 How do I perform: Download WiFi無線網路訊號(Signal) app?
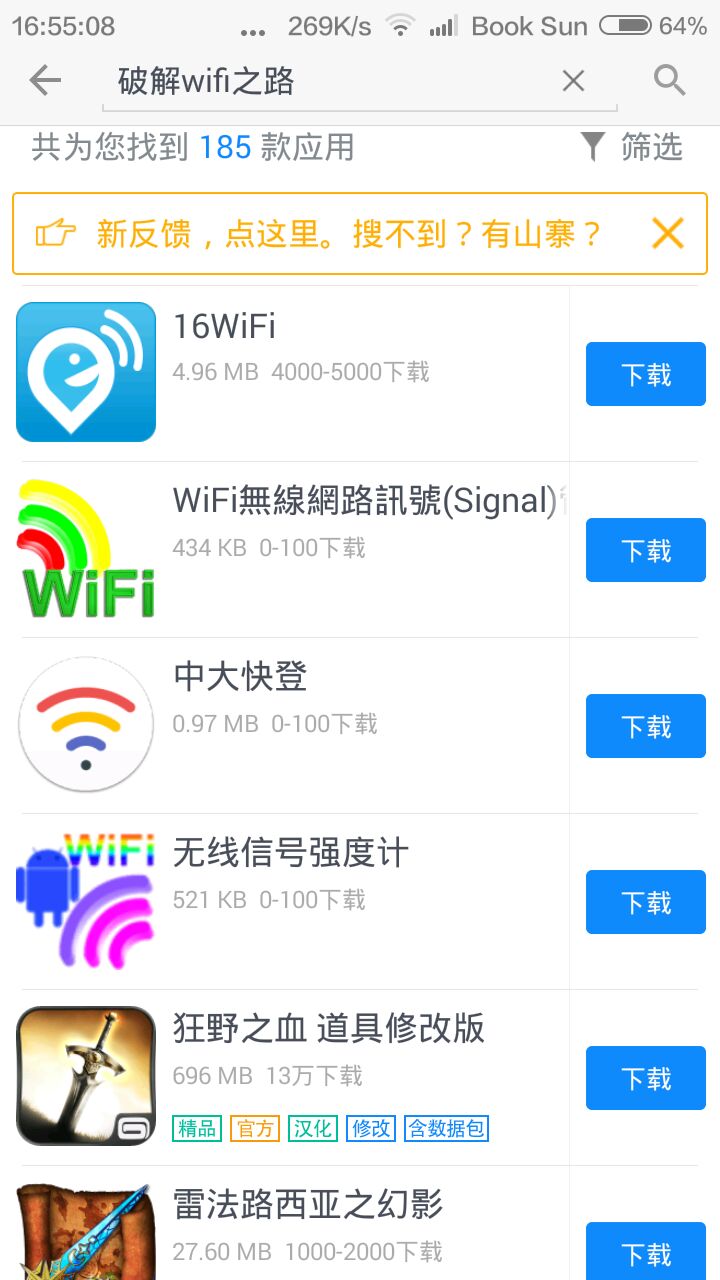tap(646, 550)
